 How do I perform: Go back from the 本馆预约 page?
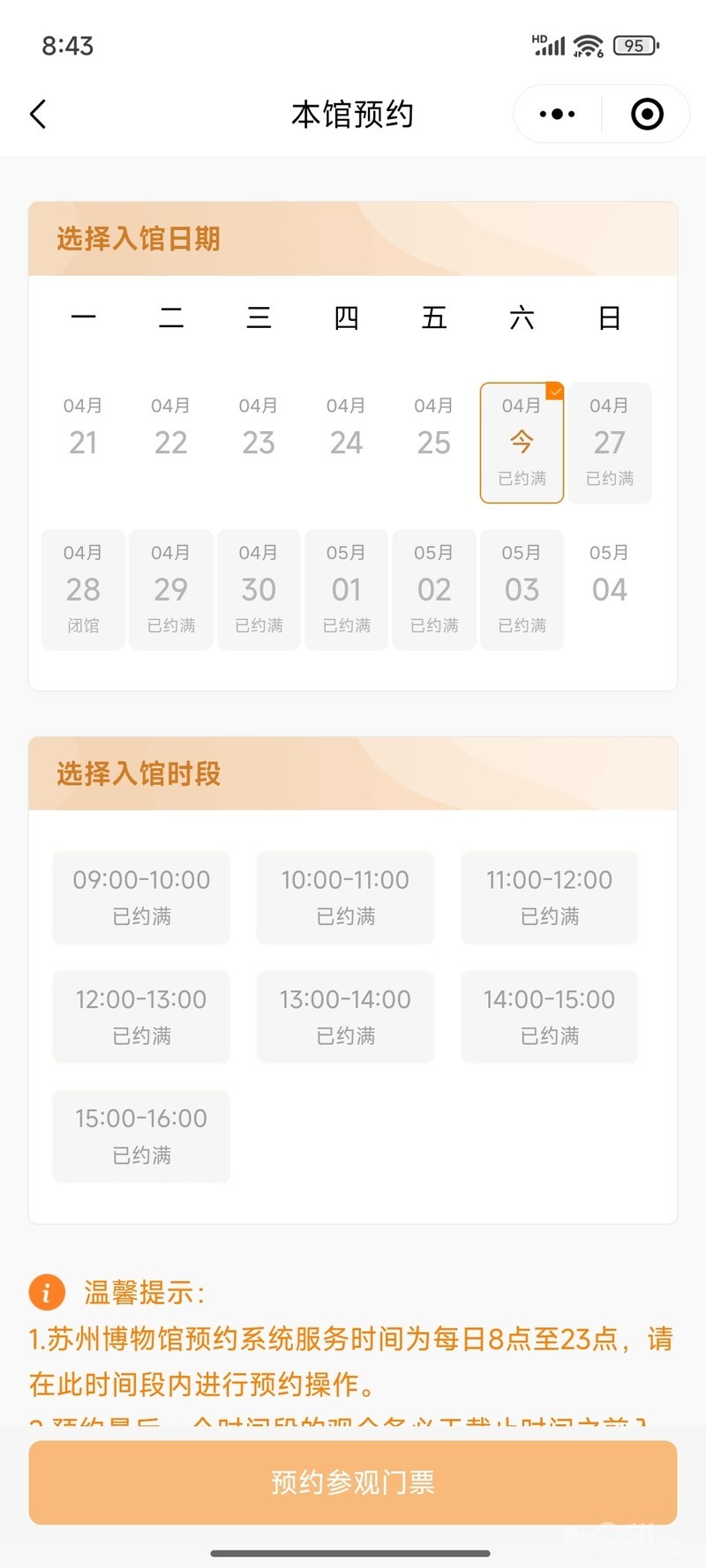click(x=38, y=114)
